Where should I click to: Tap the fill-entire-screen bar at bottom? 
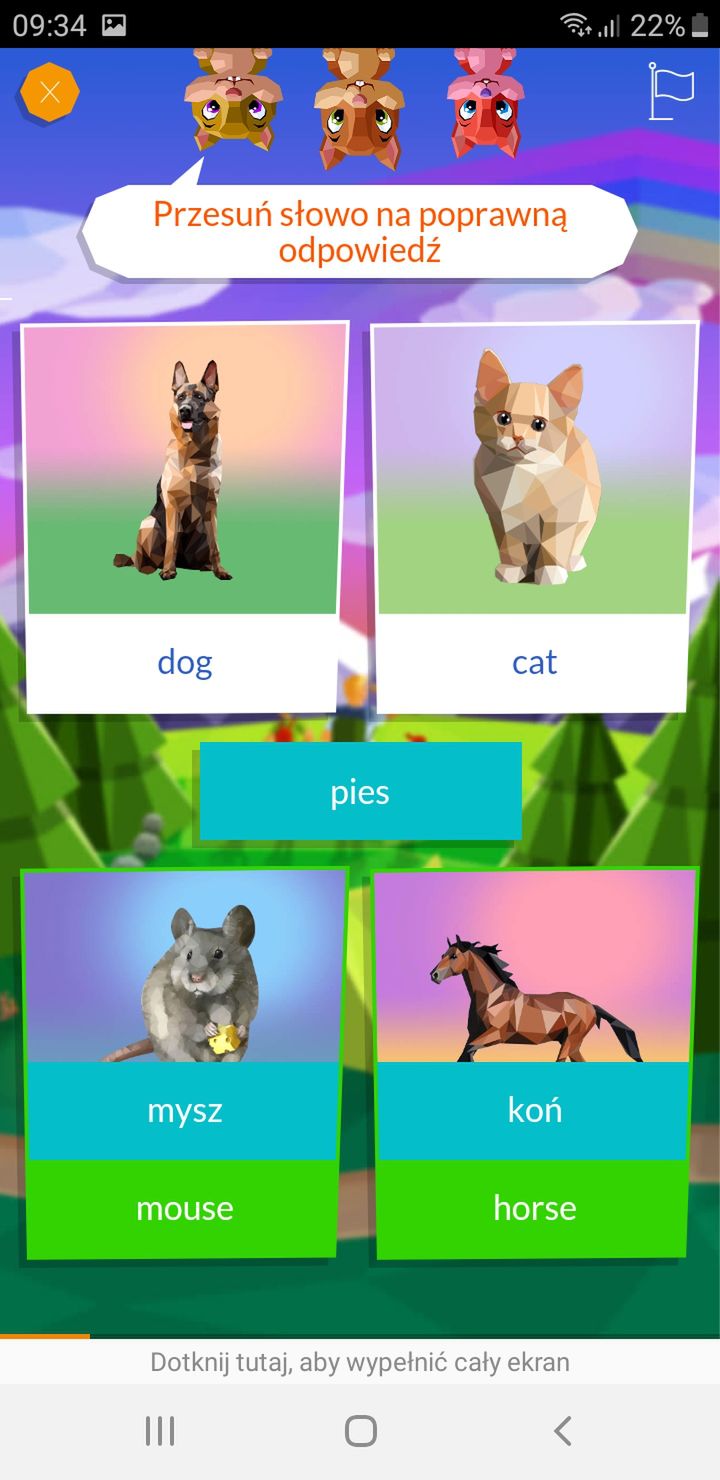pos(360,1361)
